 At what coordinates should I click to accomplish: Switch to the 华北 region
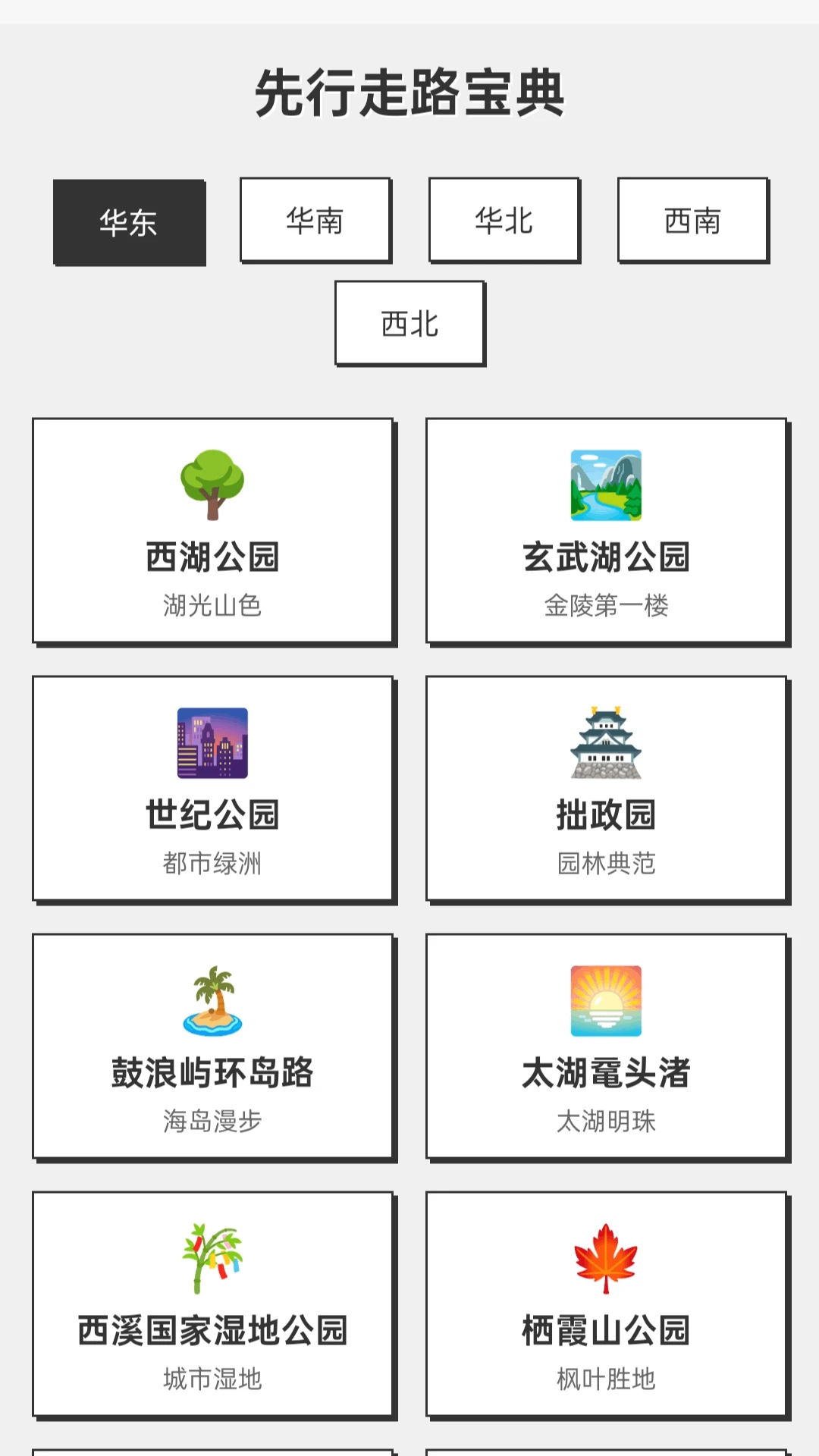tap(504, 221)
